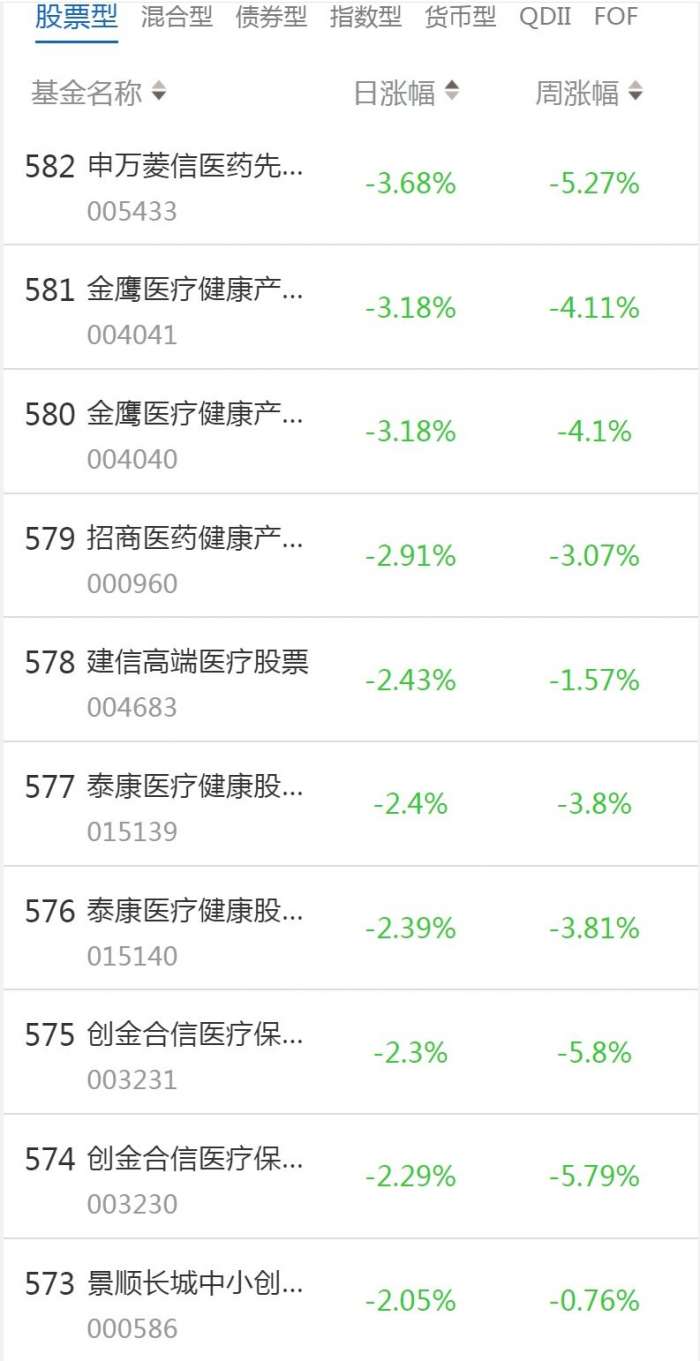Open the 货币型 tab
The image size is (700, 1361).
pos(460,17)
